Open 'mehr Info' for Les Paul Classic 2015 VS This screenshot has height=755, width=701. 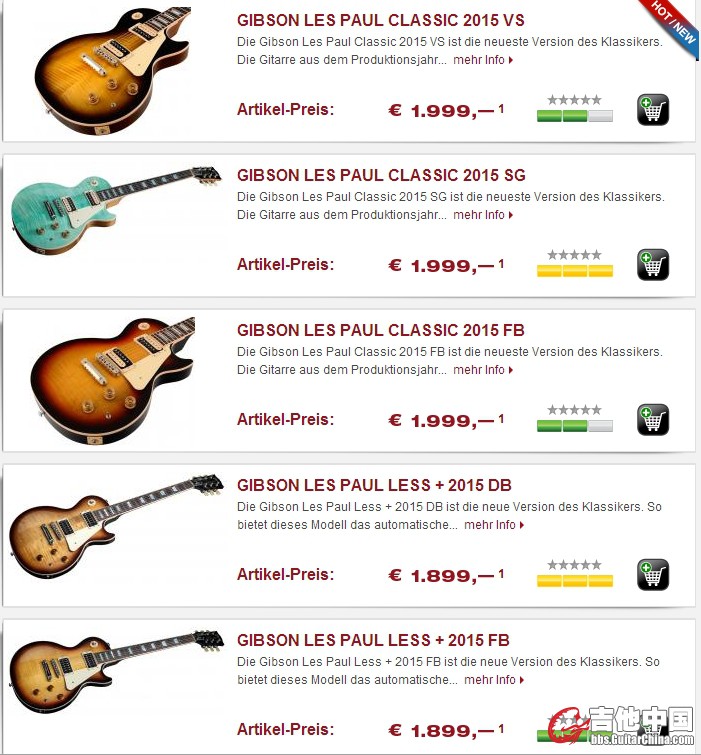(x=482, y=60)
